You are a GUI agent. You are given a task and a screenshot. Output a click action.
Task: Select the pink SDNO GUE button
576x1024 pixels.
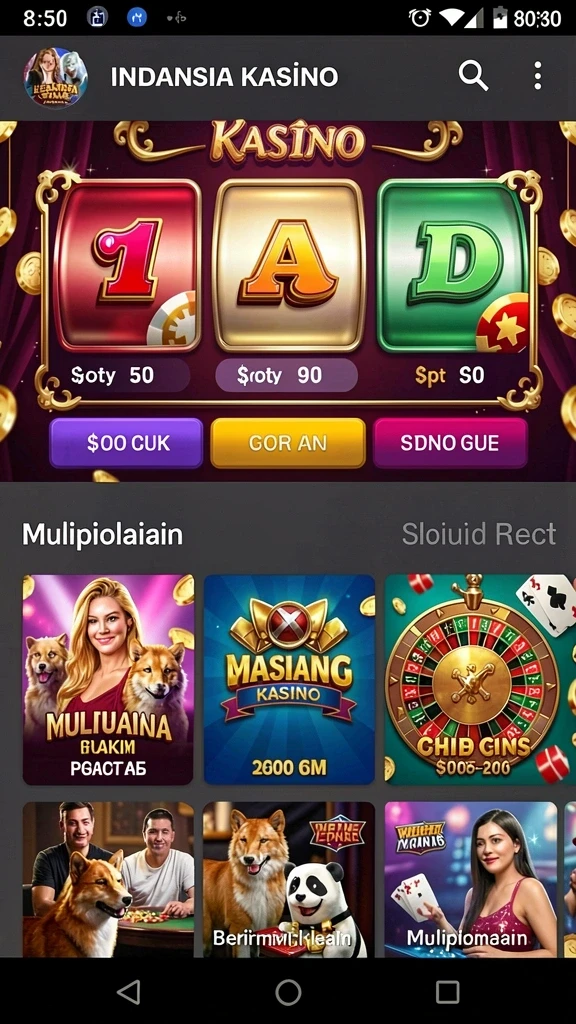[450, 443]
